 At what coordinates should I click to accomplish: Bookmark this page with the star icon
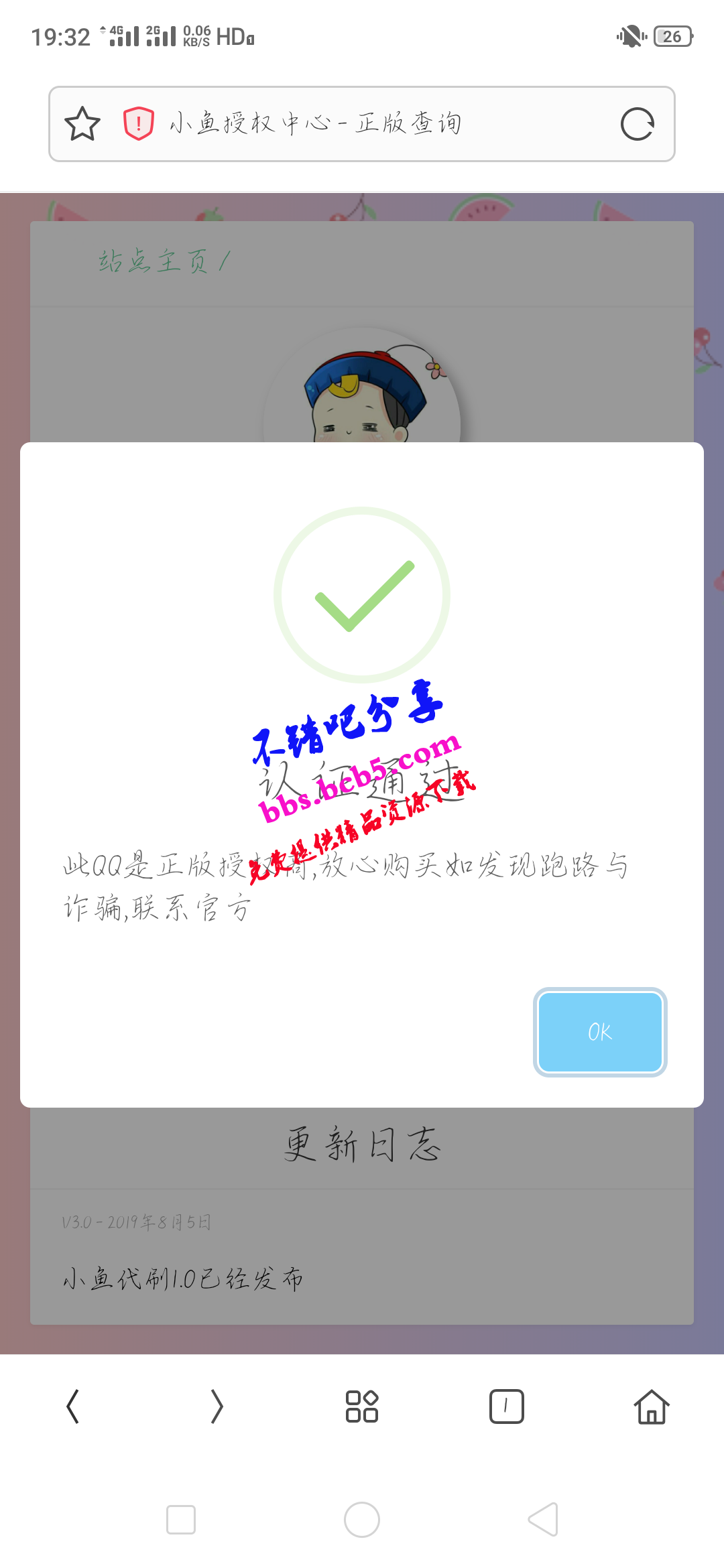tap(82, 124)
